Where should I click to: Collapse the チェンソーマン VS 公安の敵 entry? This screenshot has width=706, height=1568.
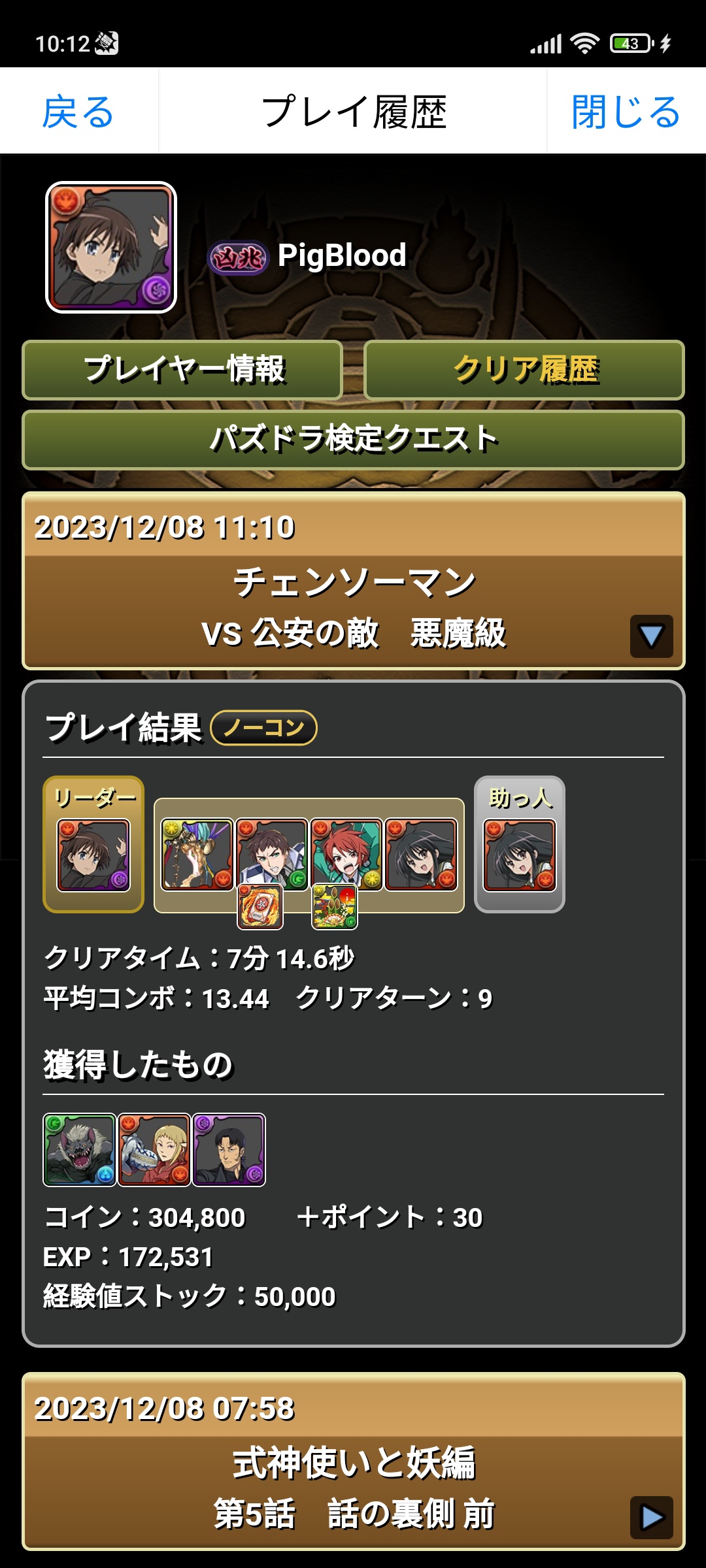coord(651,636)
